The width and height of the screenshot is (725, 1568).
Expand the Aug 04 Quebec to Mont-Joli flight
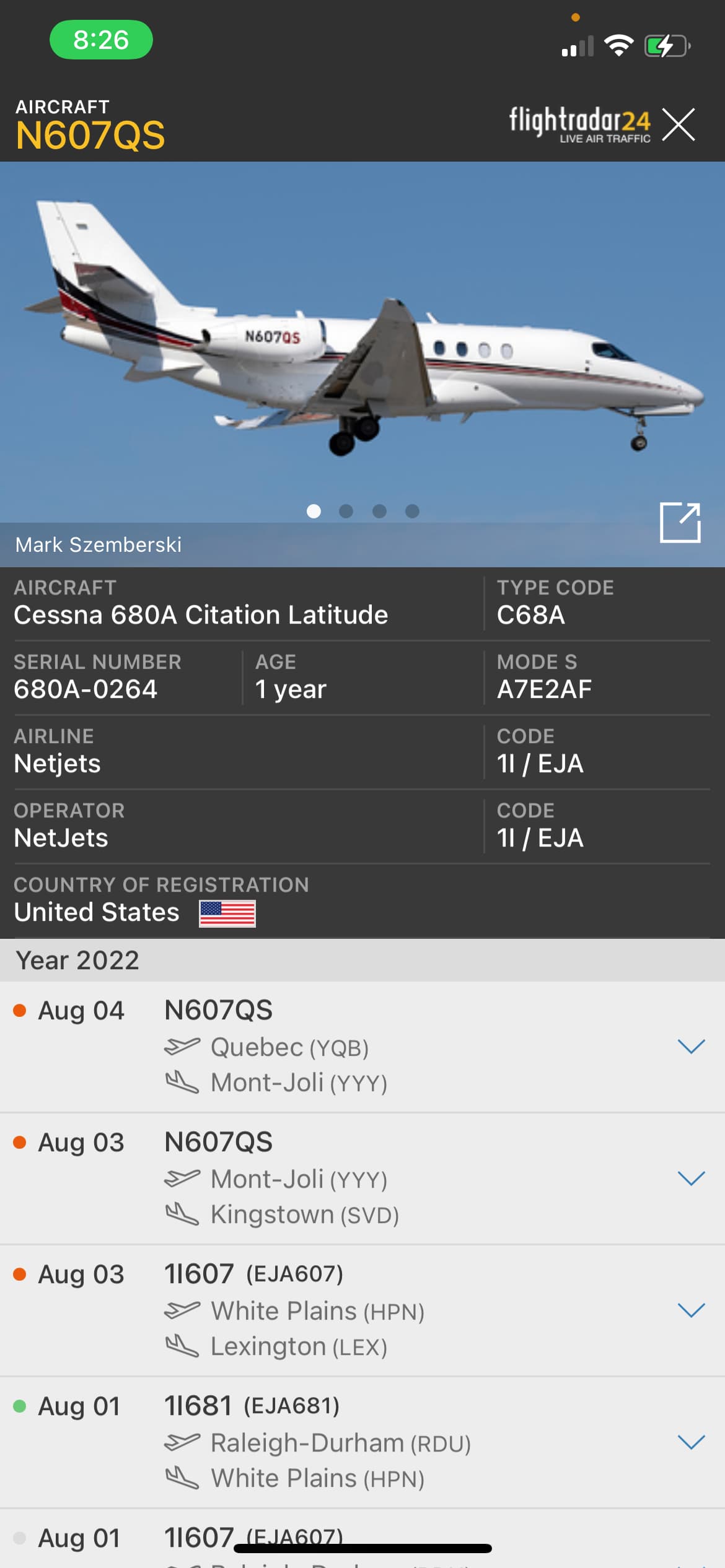(x=691, y=1046)
